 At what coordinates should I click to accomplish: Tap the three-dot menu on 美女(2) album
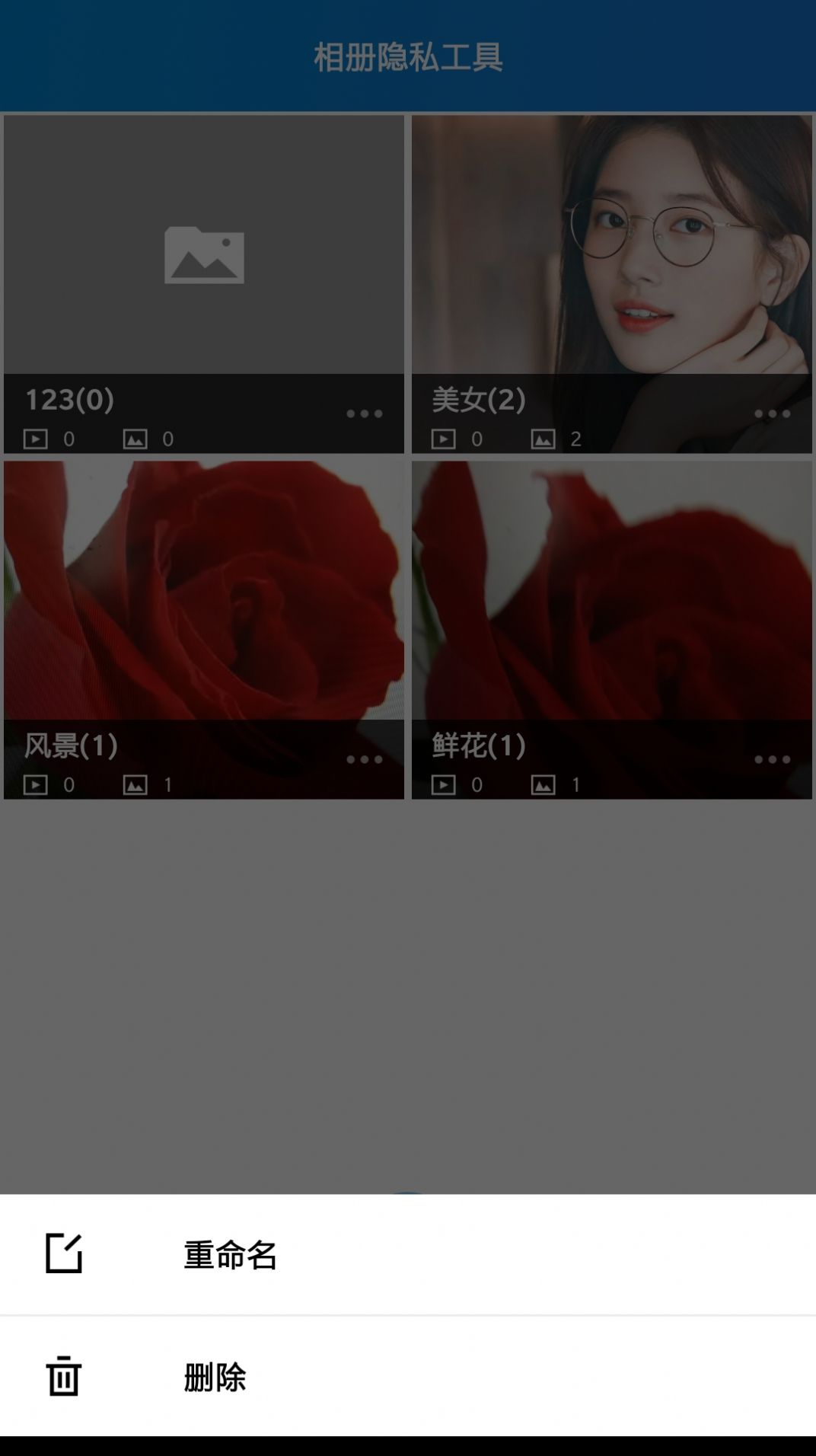[773, 413]
